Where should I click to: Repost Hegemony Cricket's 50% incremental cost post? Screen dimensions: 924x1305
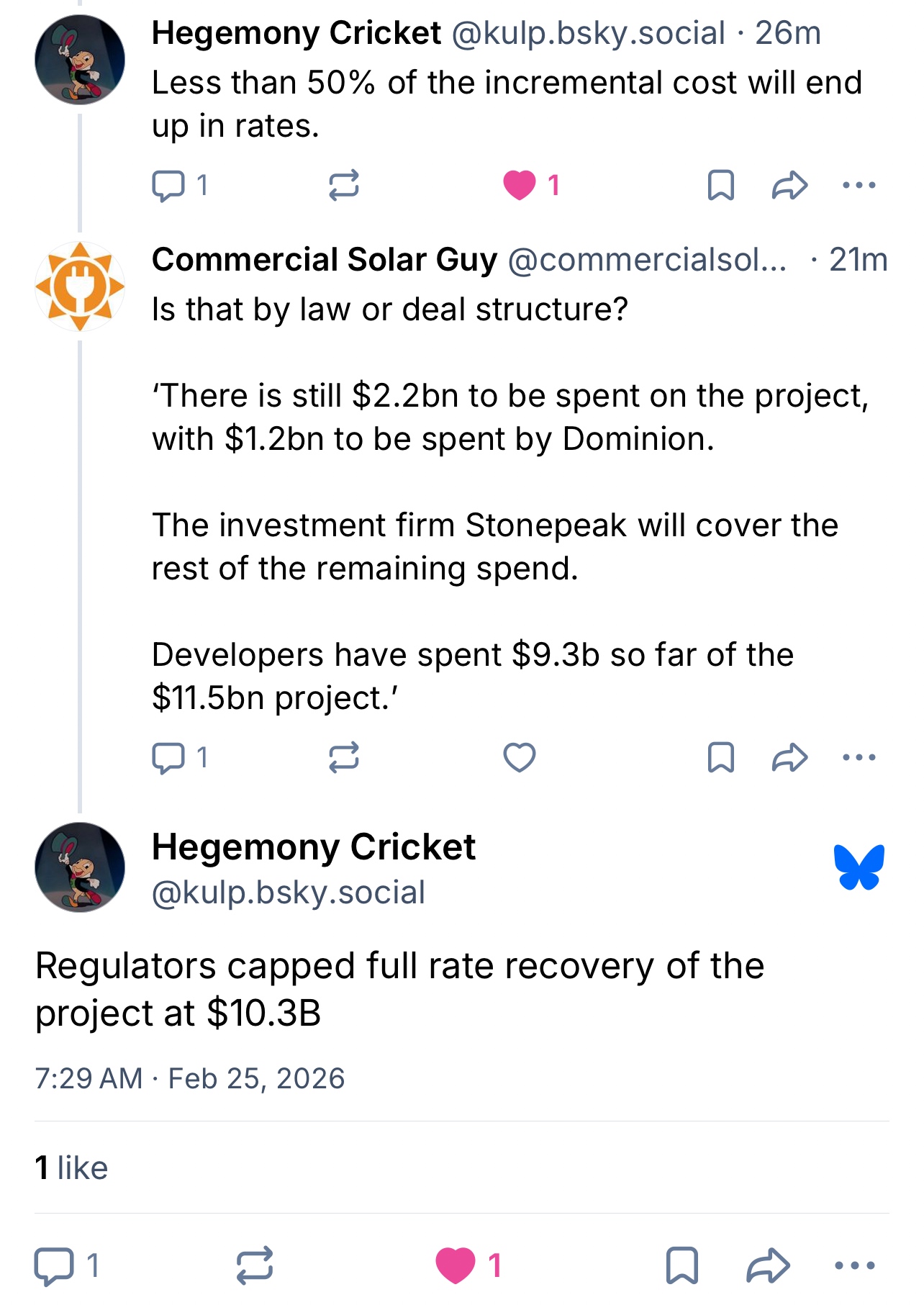343,186
